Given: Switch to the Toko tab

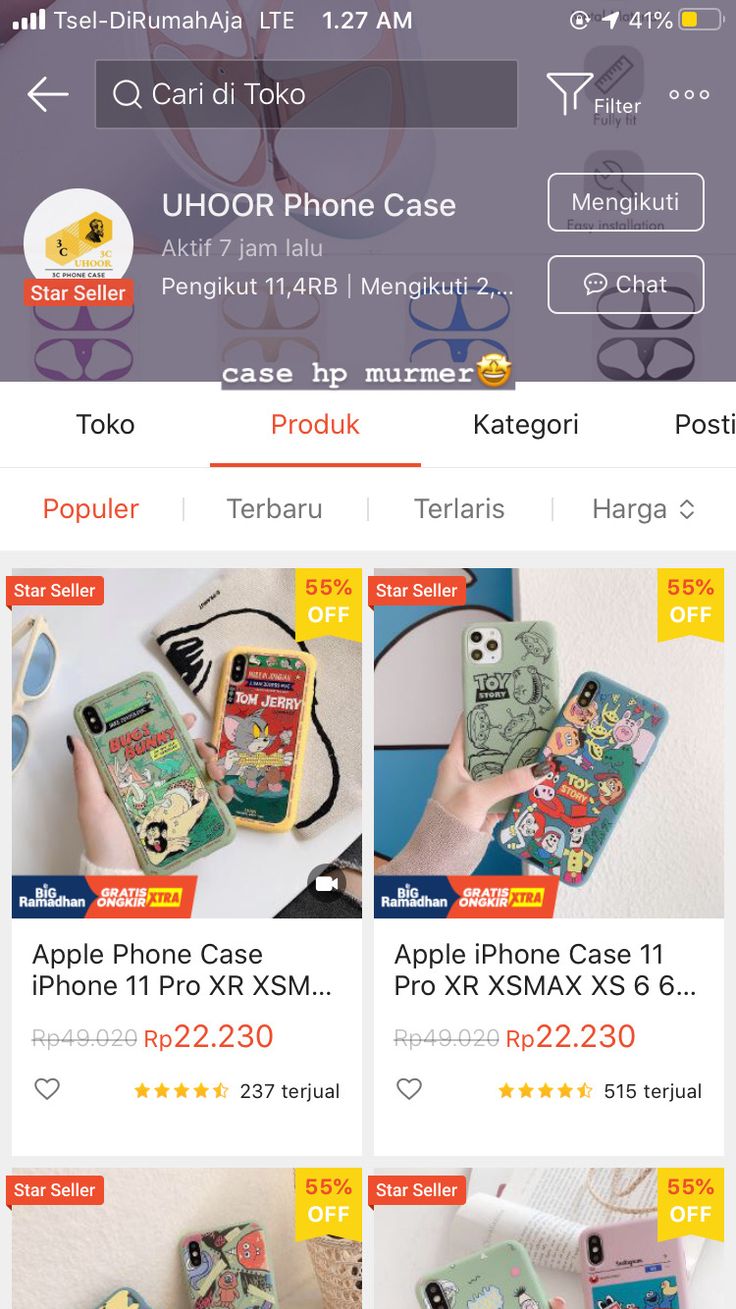Looking at the screenshot, I should (105, 424).
